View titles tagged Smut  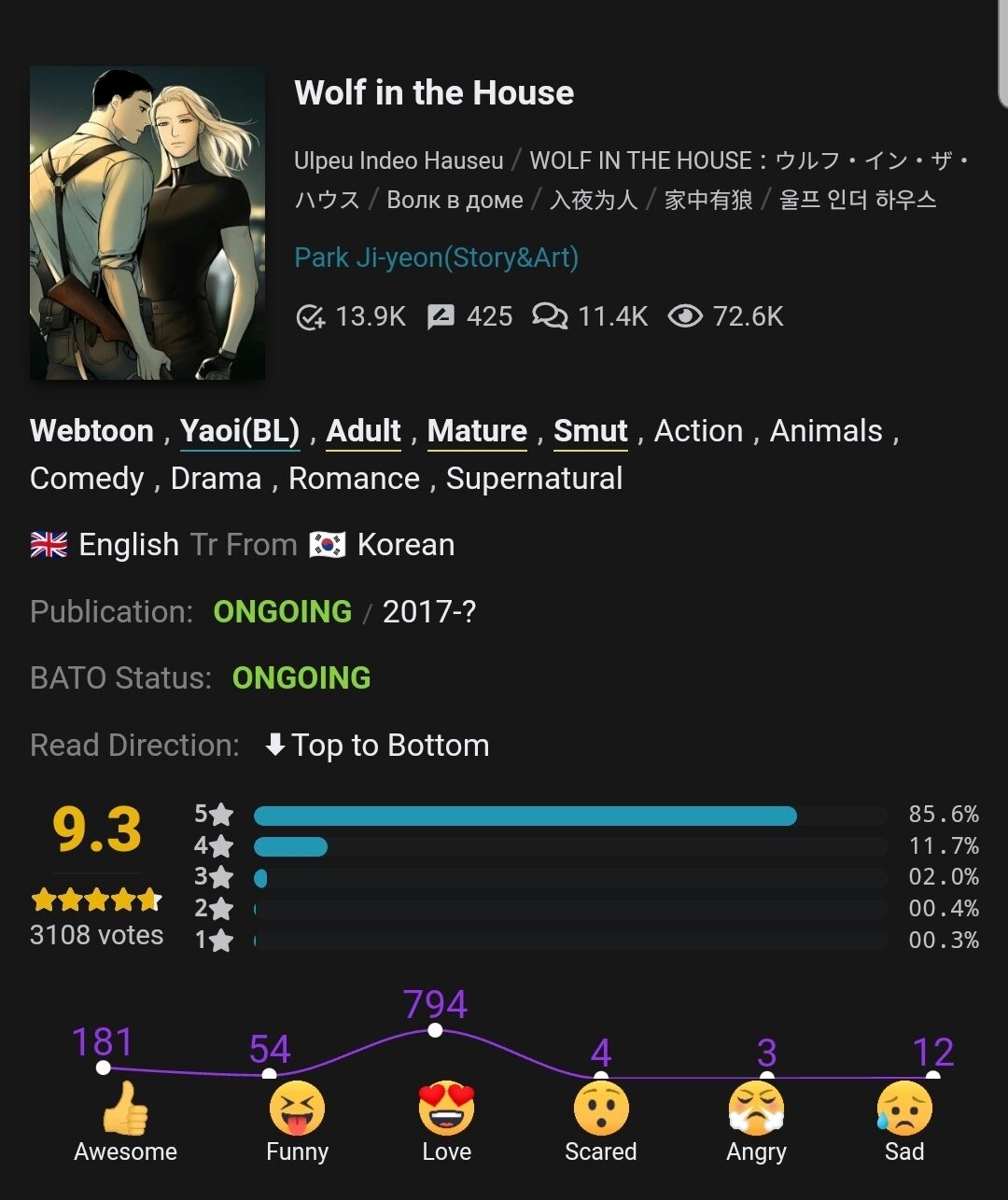[590, 431]
